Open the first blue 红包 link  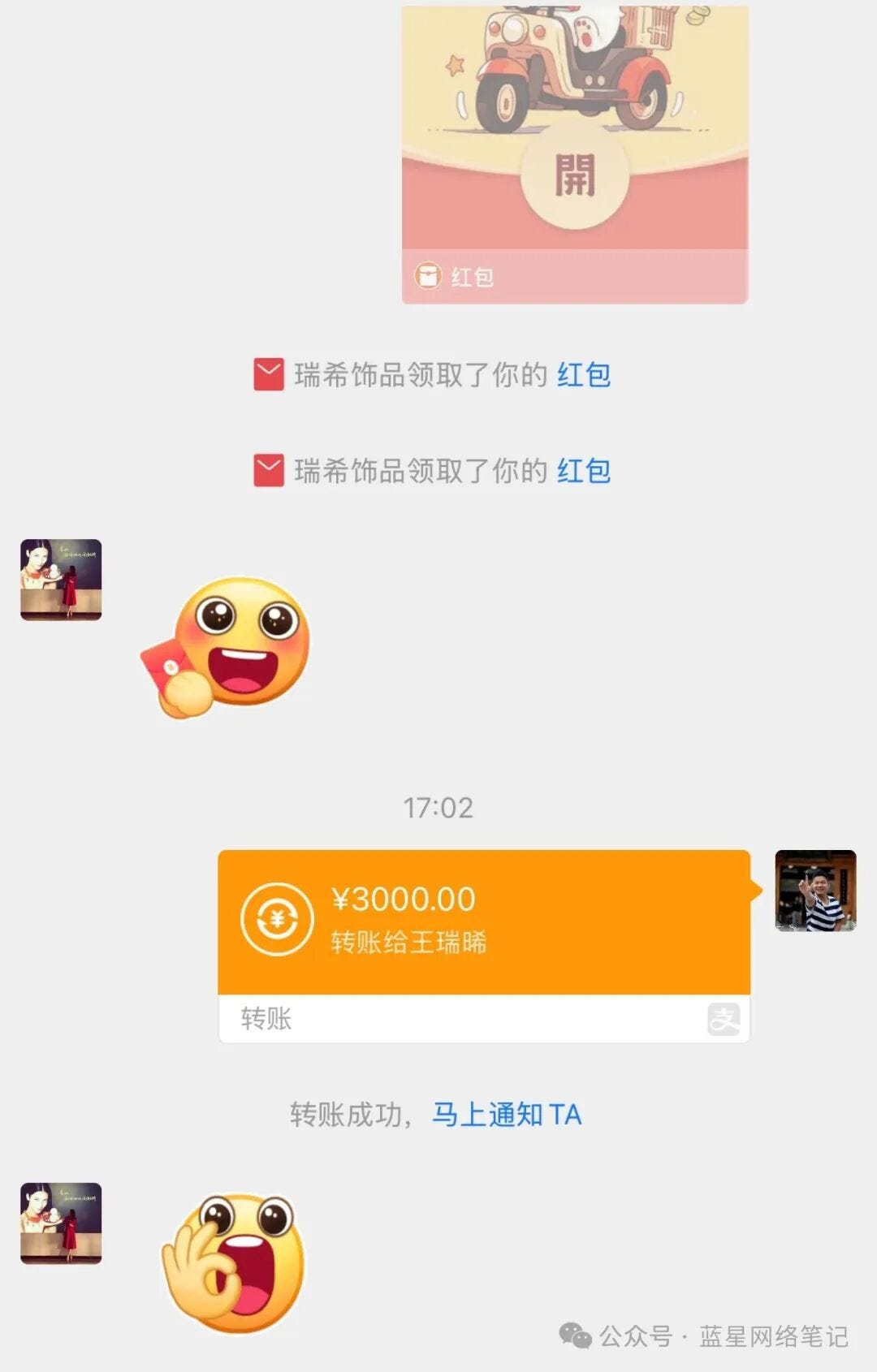click(x=583, y=375)
